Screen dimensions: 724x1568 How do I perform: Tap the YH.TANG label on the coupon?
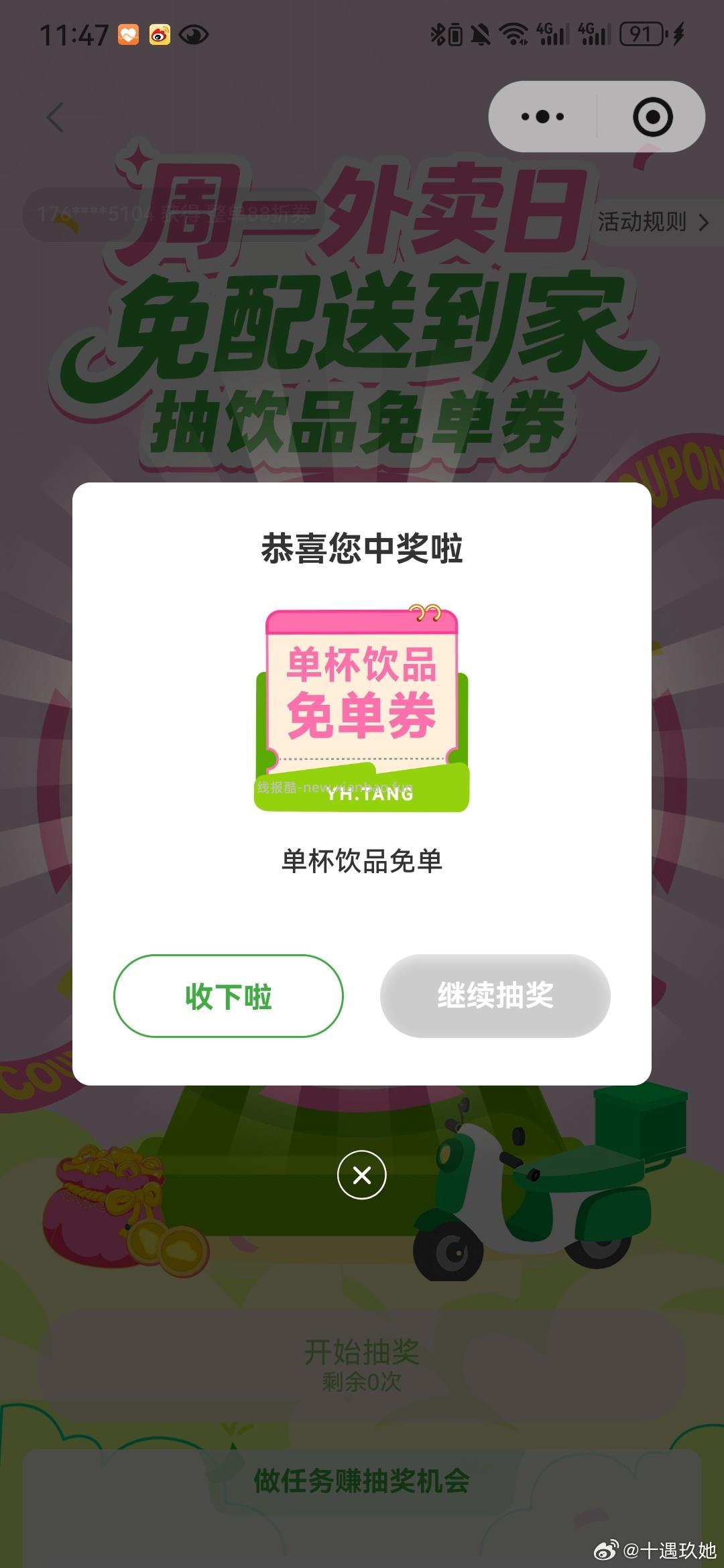[x=369, y=796]
